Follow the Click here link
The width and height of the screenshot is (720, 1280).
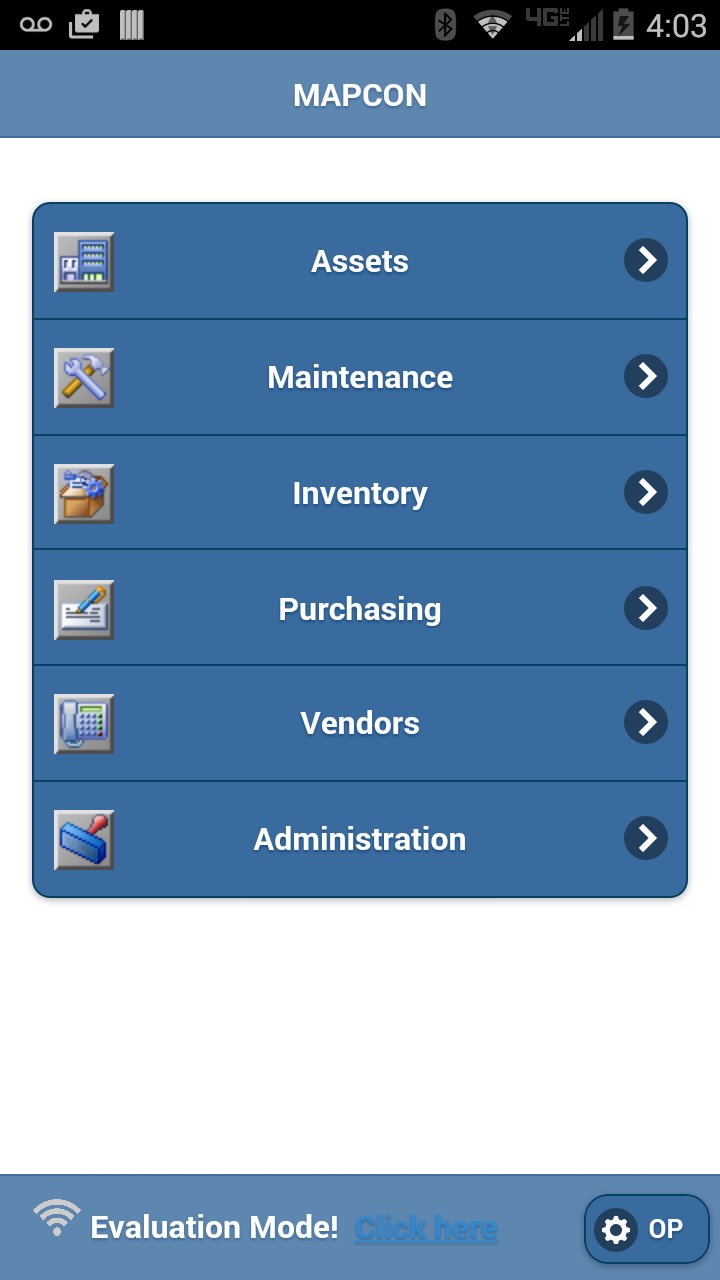point(426,1228)
